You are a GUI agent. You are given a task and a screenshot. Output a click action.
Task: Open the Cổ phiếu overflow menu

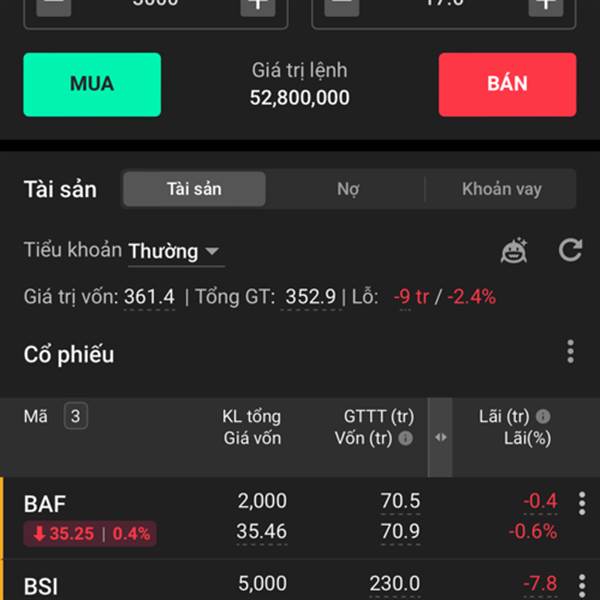pyautogui.click(x=571, y=351)
